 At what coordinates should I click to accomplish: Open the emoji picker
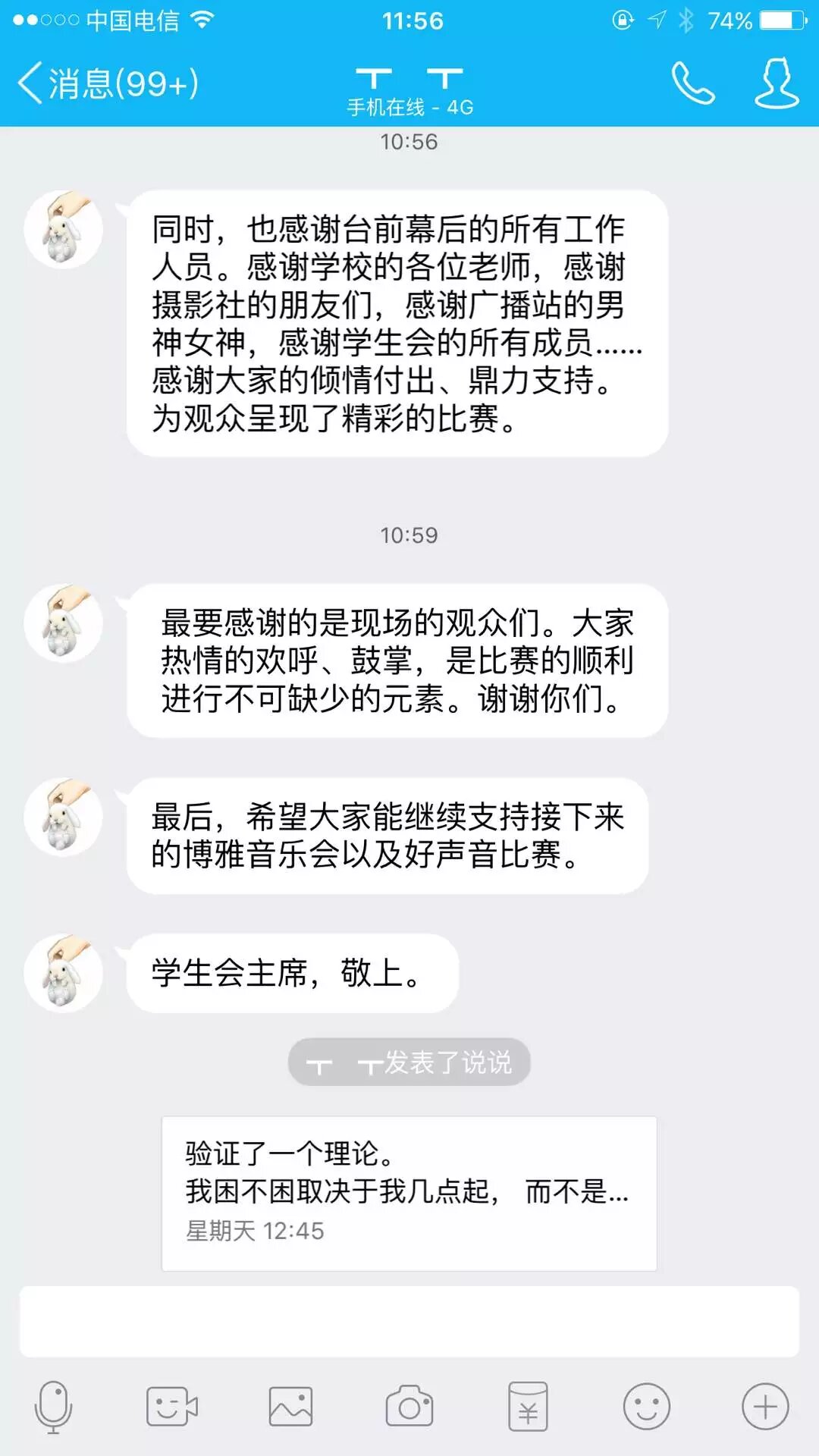click(x=646, y=1407)
